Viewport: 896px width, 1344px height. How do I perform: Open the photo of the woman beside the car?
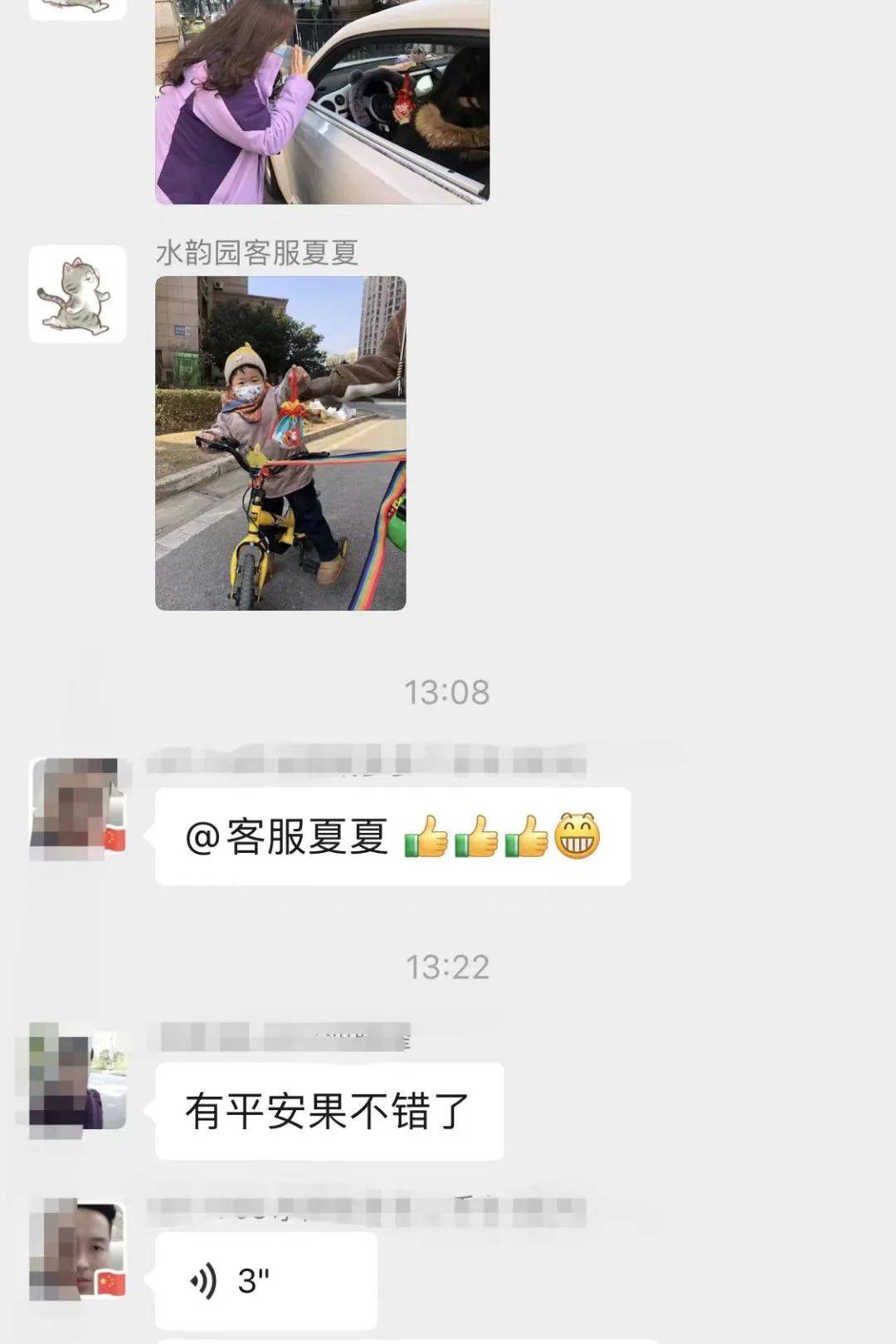(x=322, y=100)
